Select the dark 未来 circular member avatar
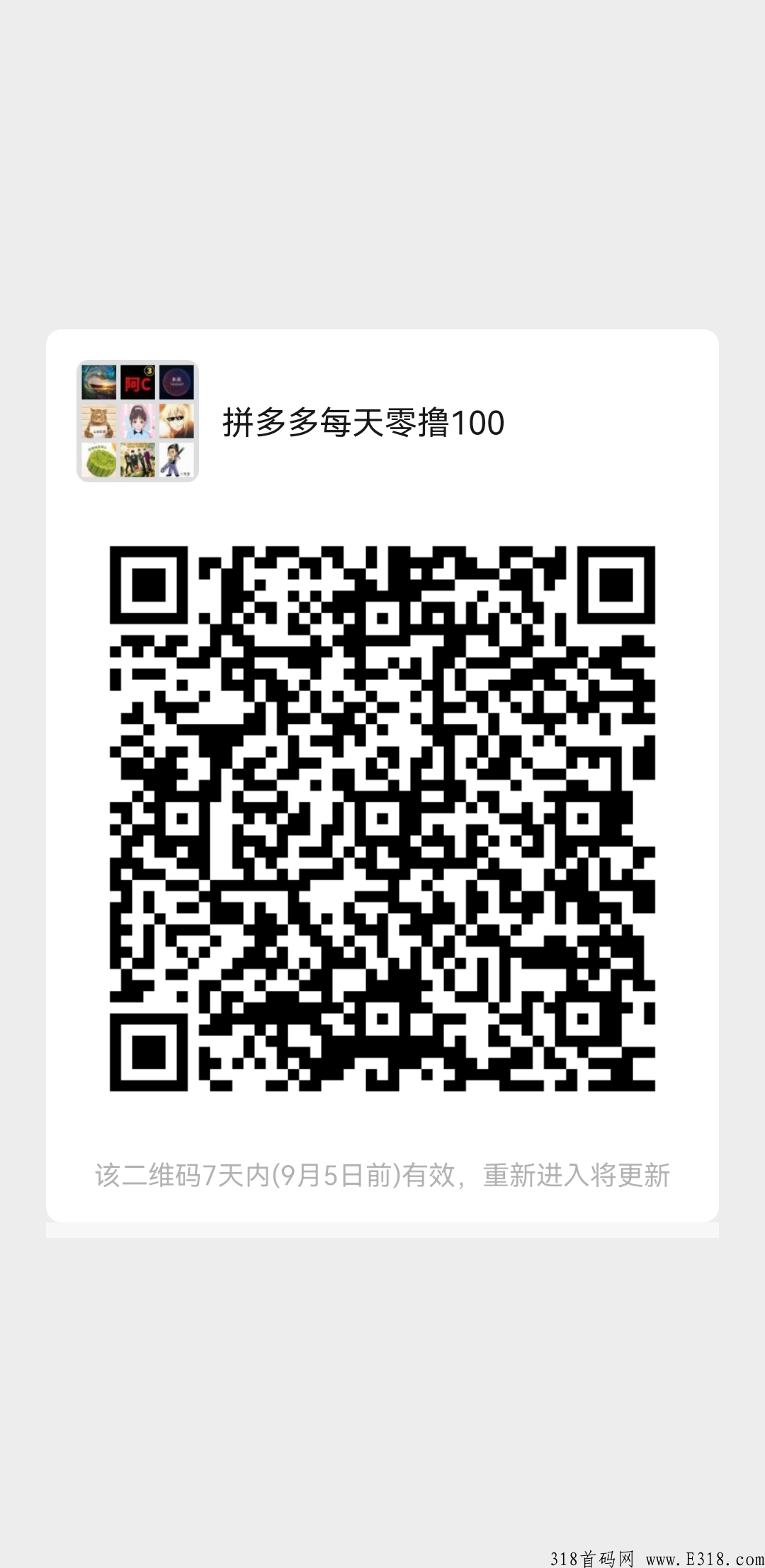 point(177,382)
